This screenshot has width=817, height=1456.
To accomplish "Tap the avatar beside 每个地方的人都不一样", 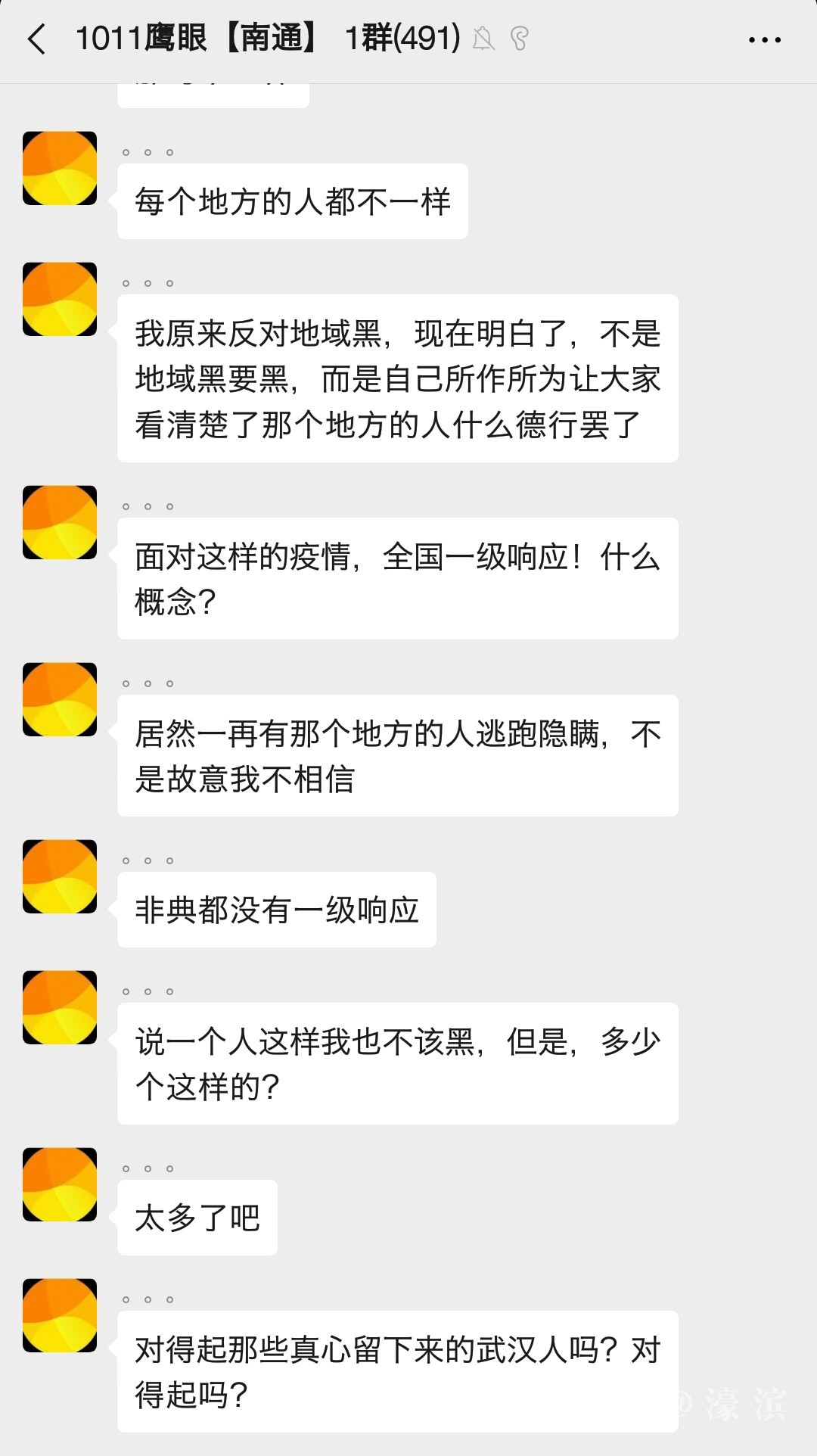I will click(60, 168).
